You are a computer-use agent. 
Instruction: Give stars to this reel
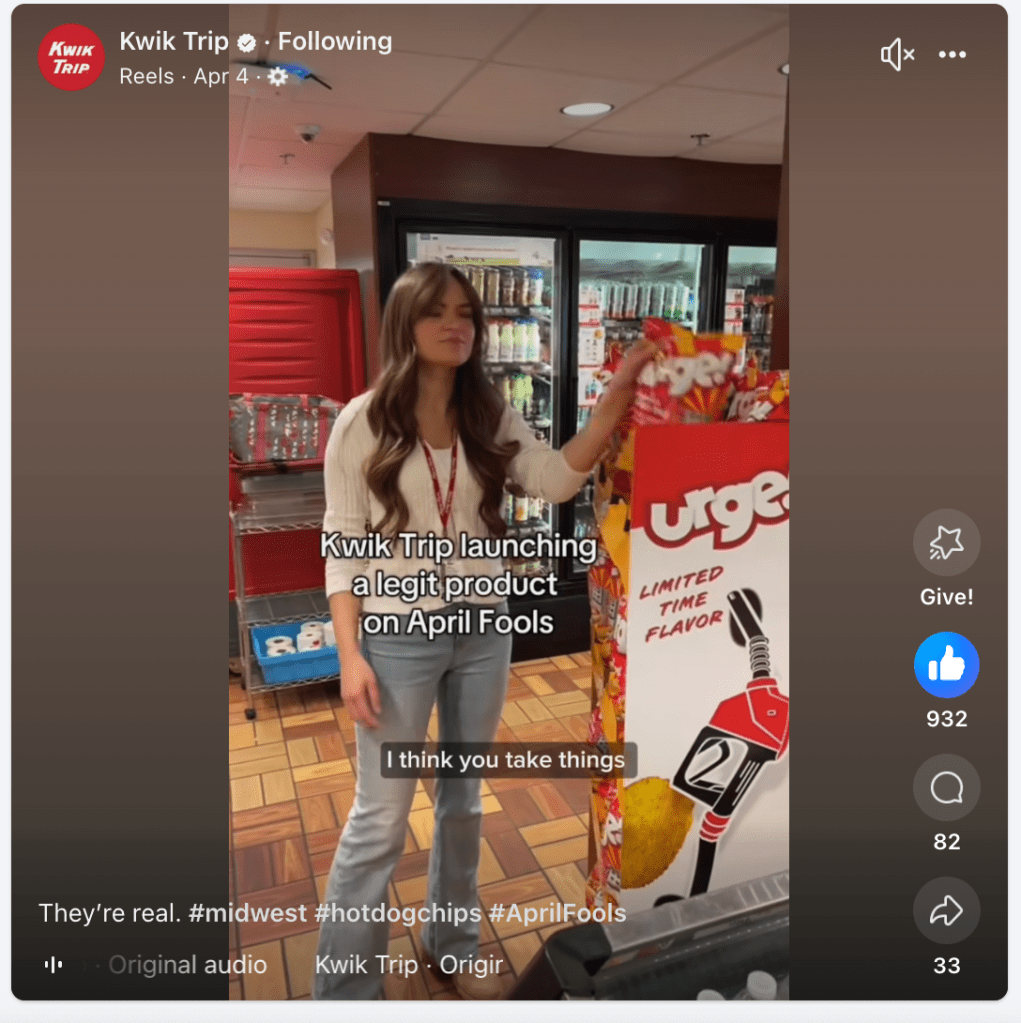(946, 543)
